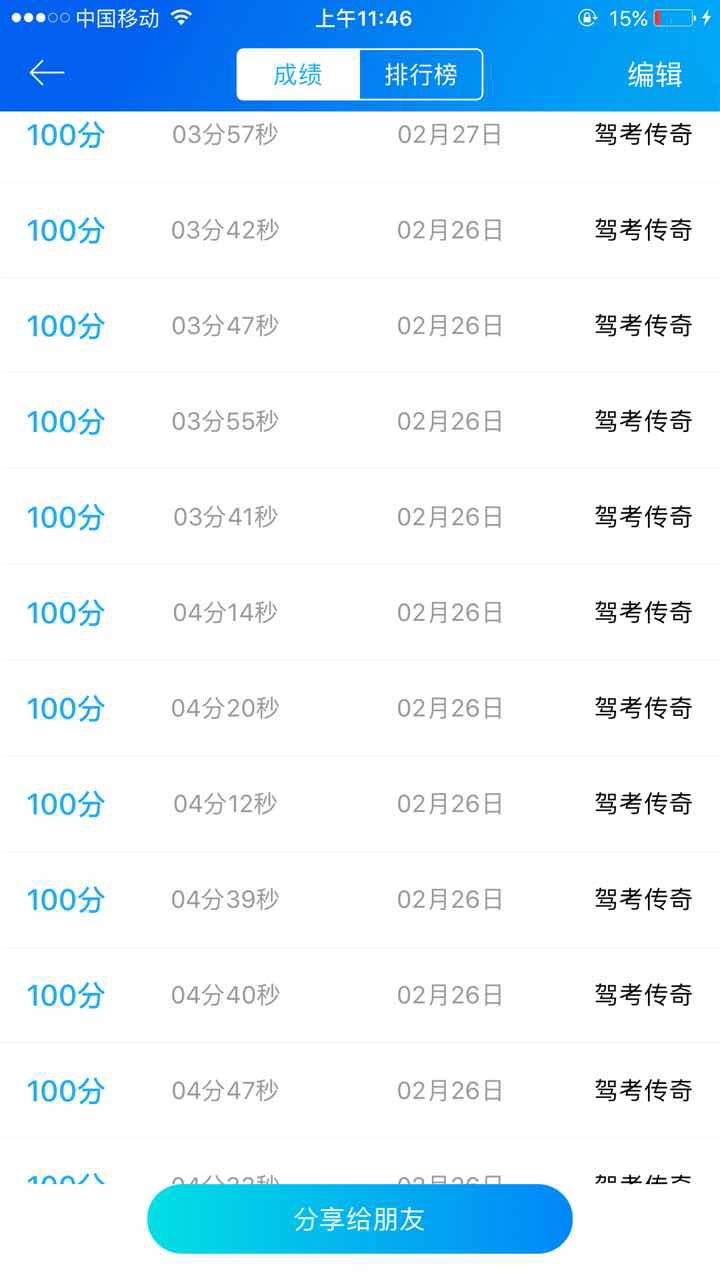View the record timed 04分20秒
The height and width of the screenshot is (1280, 720).
(360, 709)
